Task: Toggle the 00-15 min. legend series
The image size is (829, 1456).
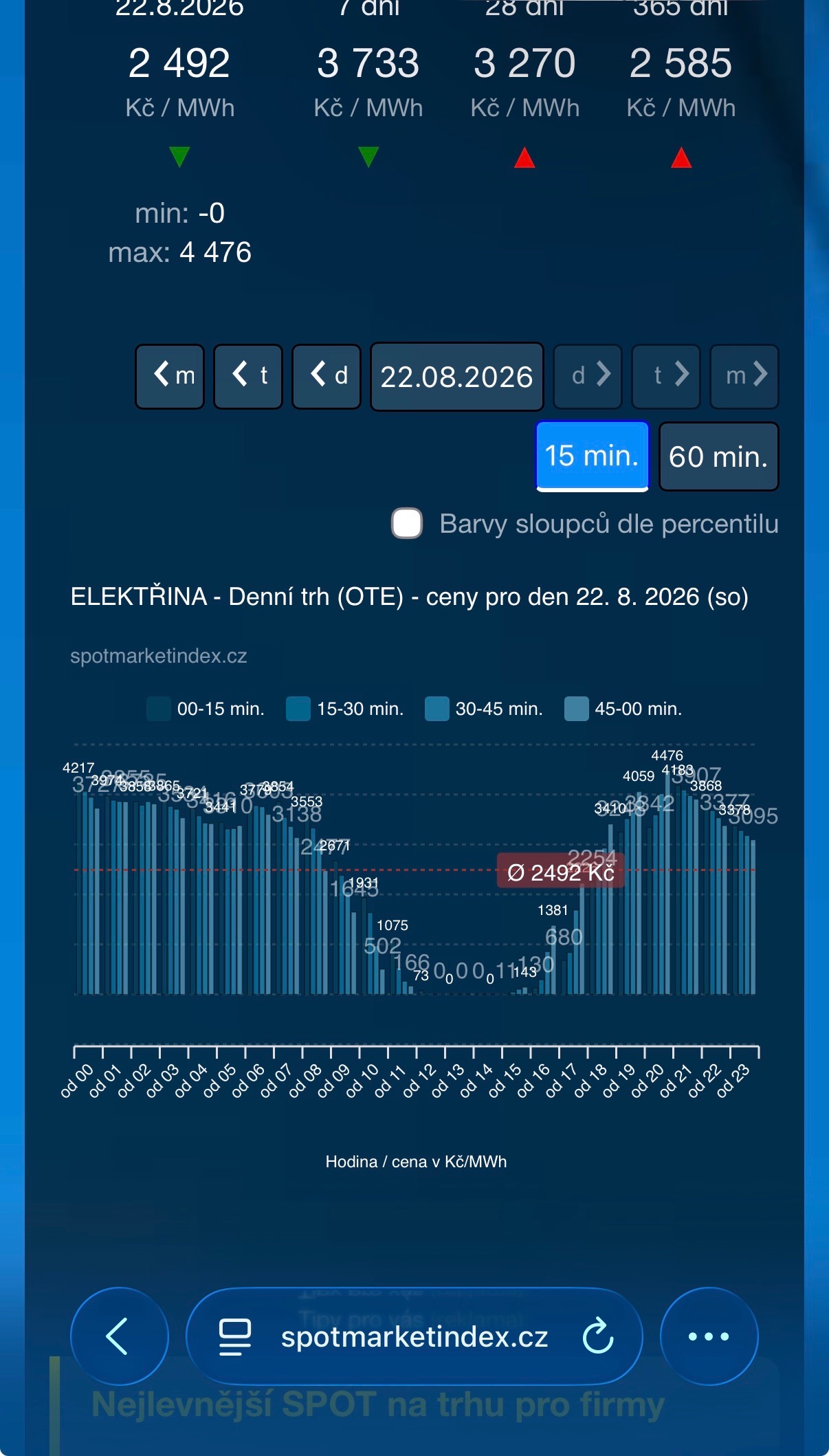Action: [x=206, y=709]
